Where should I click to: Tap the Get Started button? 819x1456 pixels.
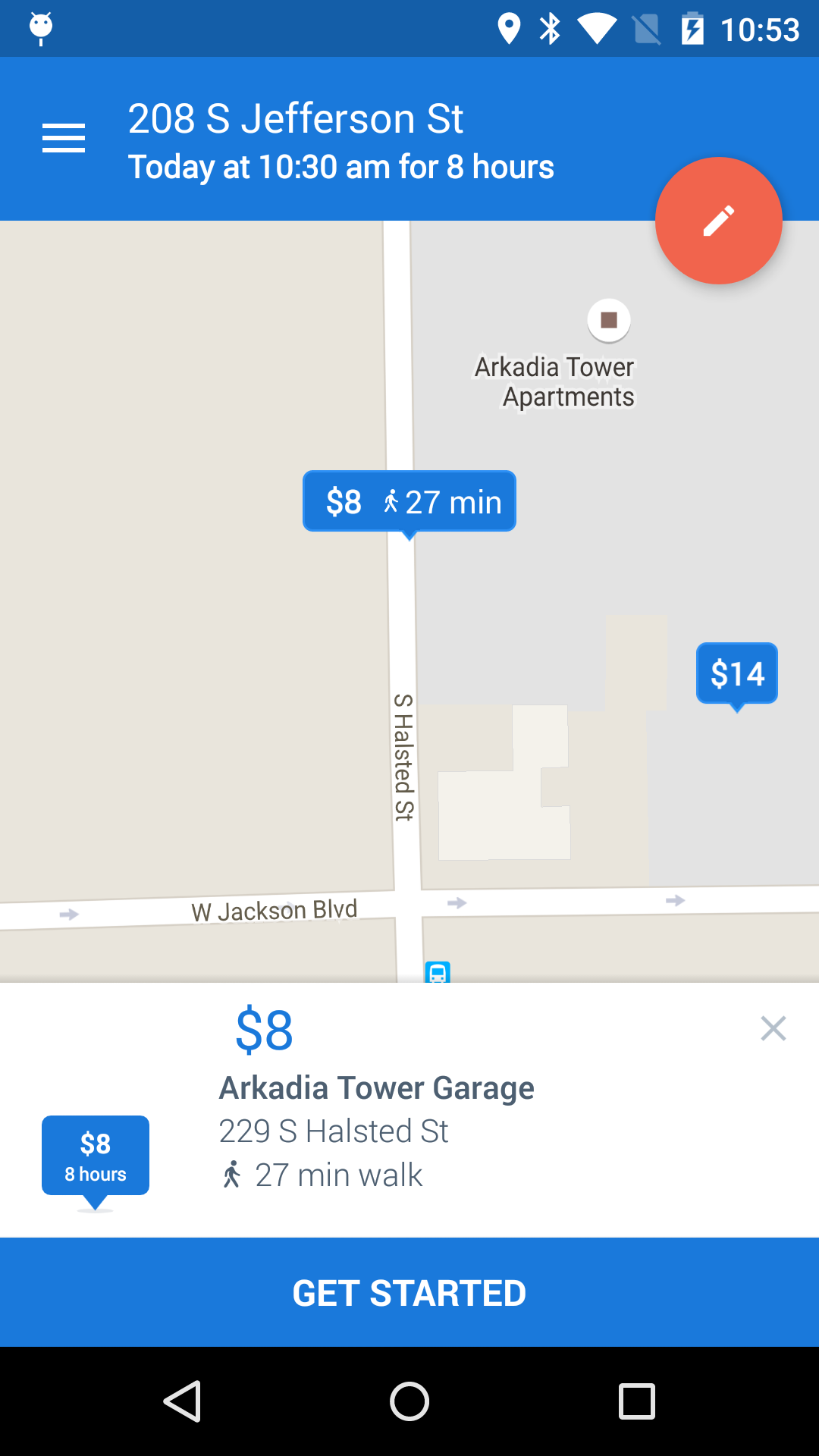(x=409, y=1292)
